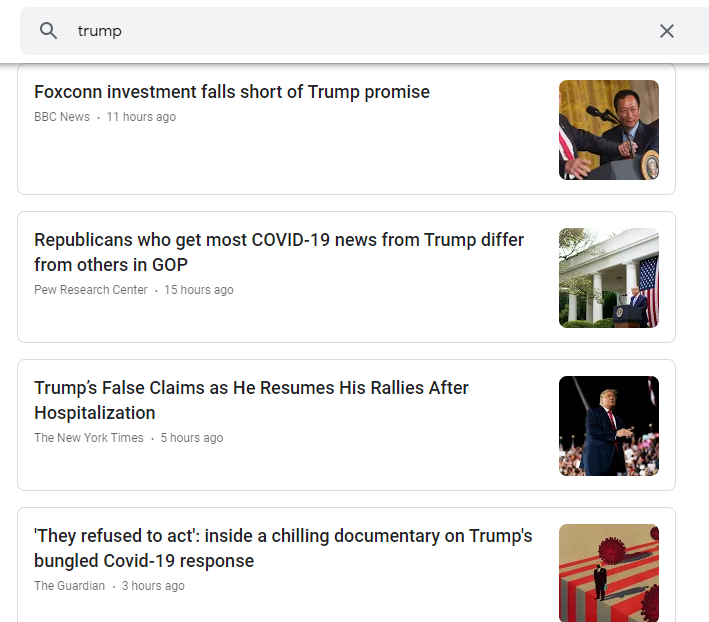Clear the search query with the X

pyautogui.click(x=666, y=31)
